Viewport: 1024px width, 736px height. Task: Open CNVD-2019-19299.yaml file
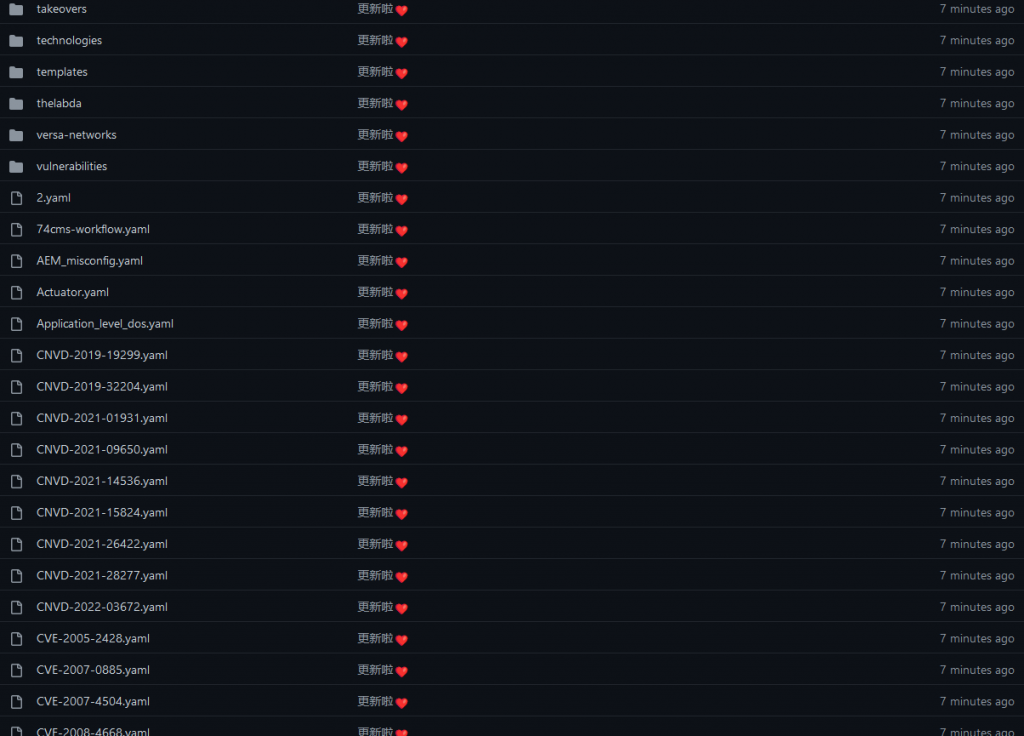coord(102,355)
